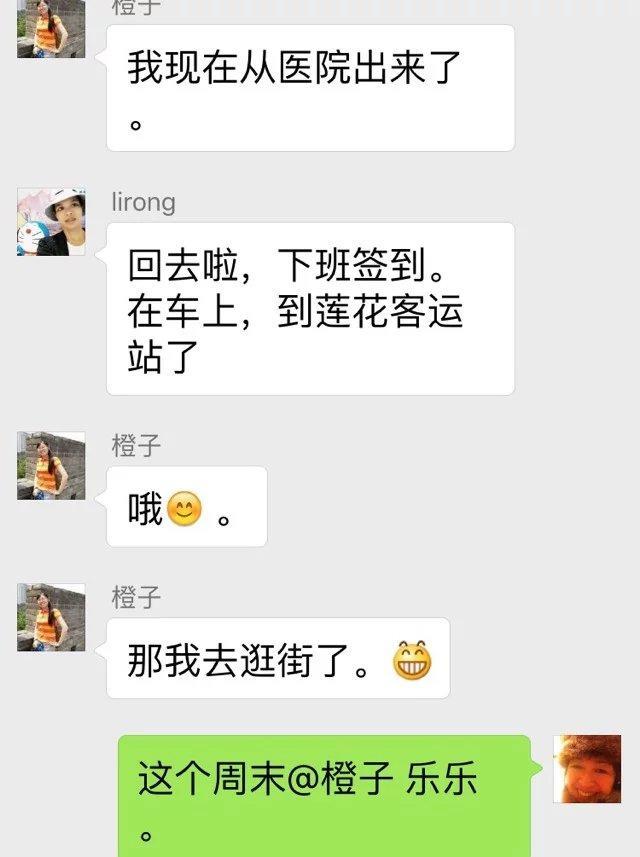
Task: Open my own avatar beside green message
Action: (589, 769)
